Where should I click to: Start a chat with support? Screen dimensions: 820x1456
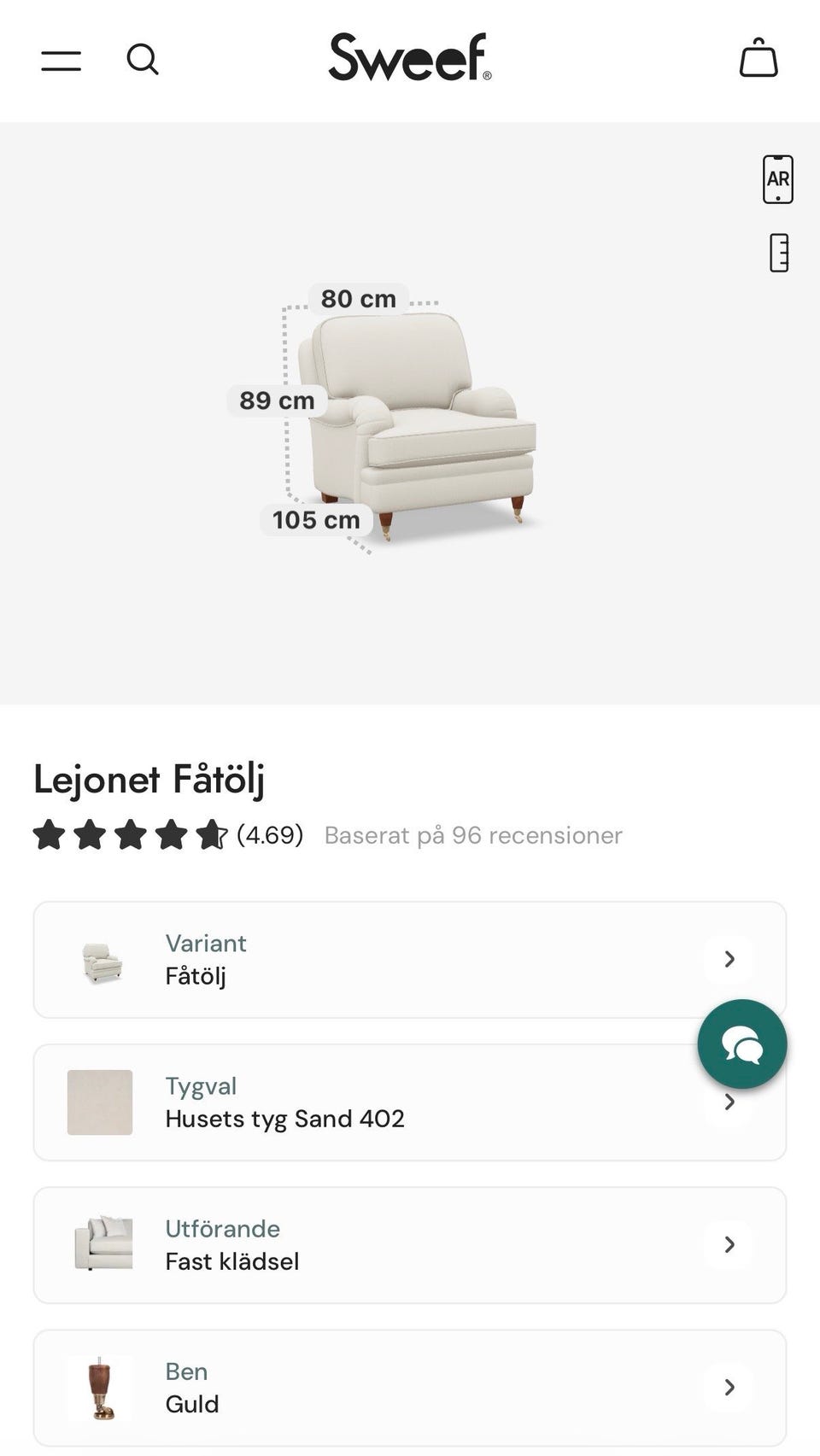pos(741,1044)
